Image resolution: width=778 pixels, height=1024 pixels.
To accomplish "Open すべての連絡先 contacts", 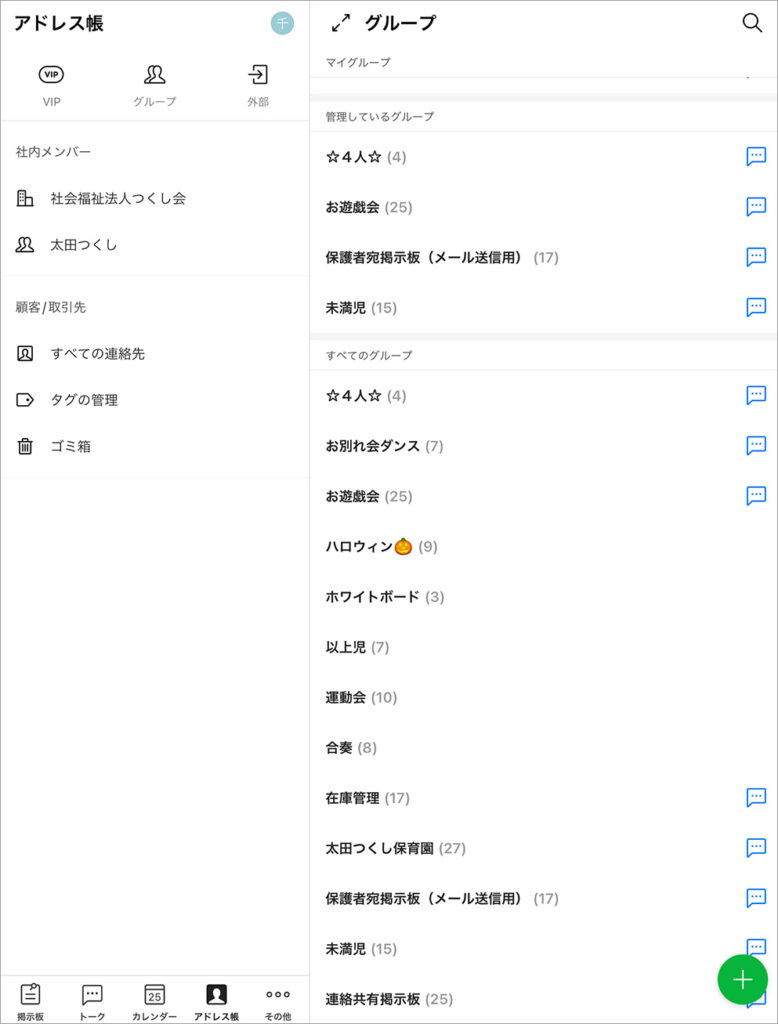I will pyautogui.click(x=98, y=353).
